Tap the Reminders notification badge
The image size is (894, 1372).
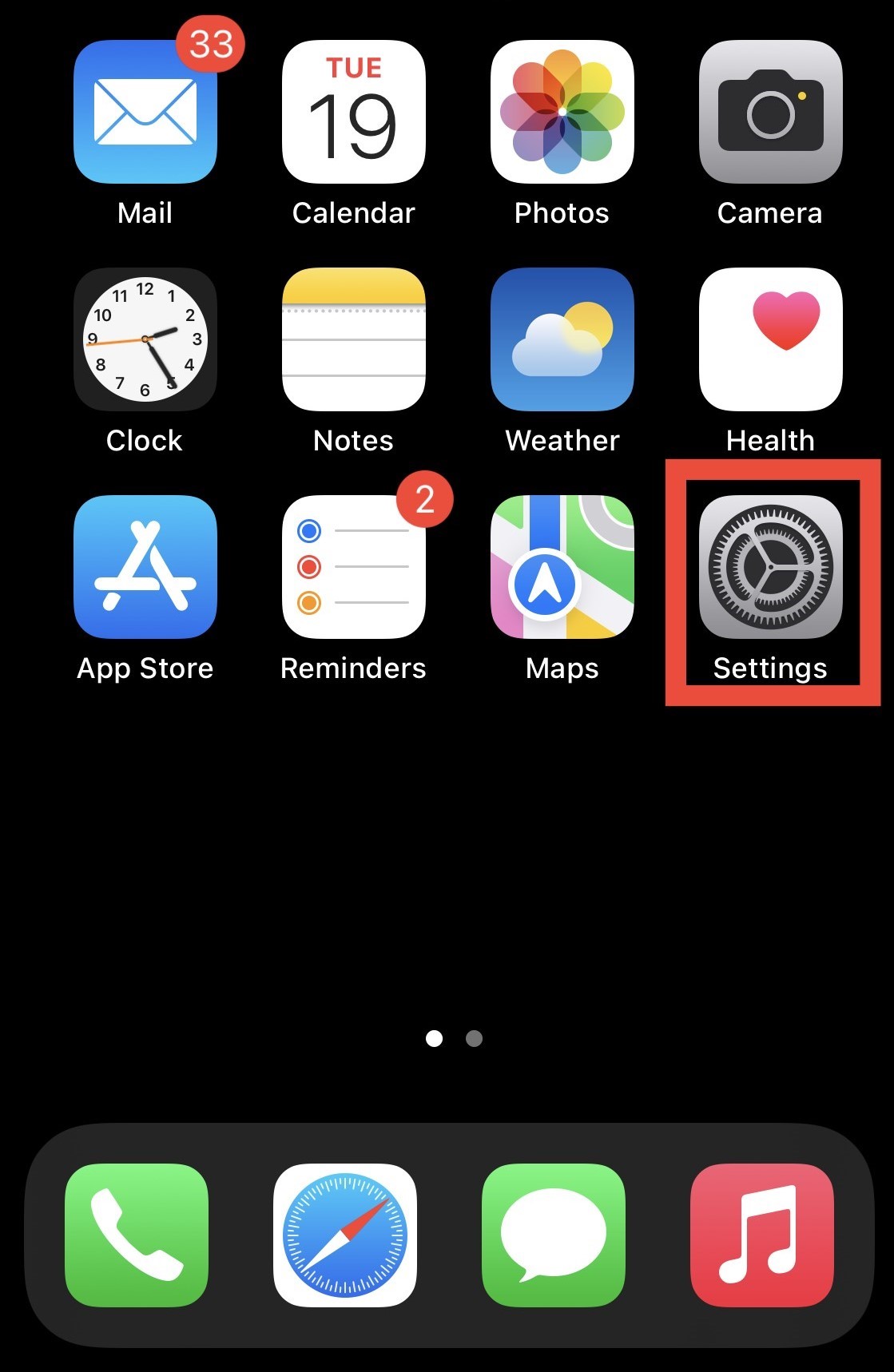tap(423, 498)
